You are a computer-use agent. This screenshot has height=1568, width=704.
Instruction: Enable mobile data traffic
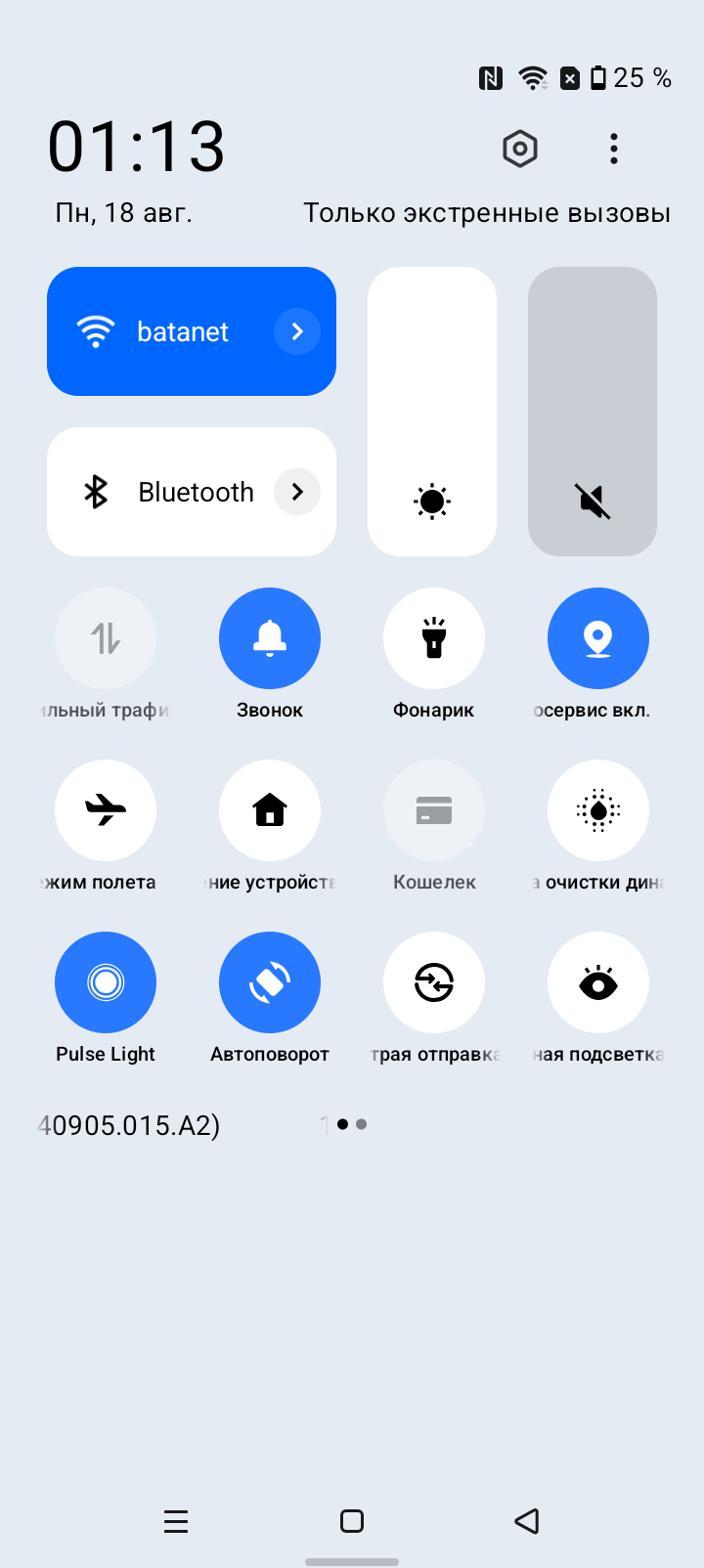tap(106, 638)
